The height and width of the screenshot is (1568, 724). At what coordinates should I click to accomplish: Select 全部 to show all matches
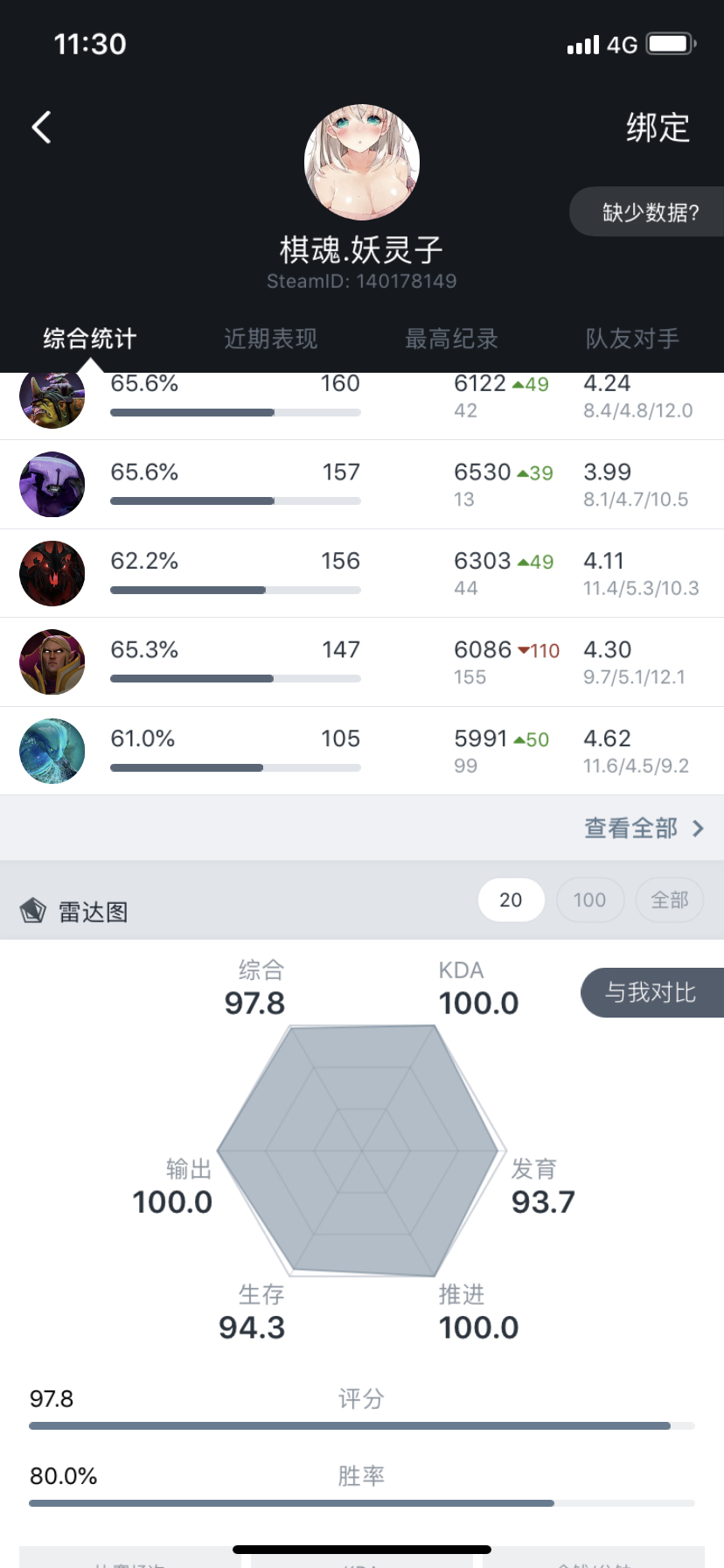point(669,899)
